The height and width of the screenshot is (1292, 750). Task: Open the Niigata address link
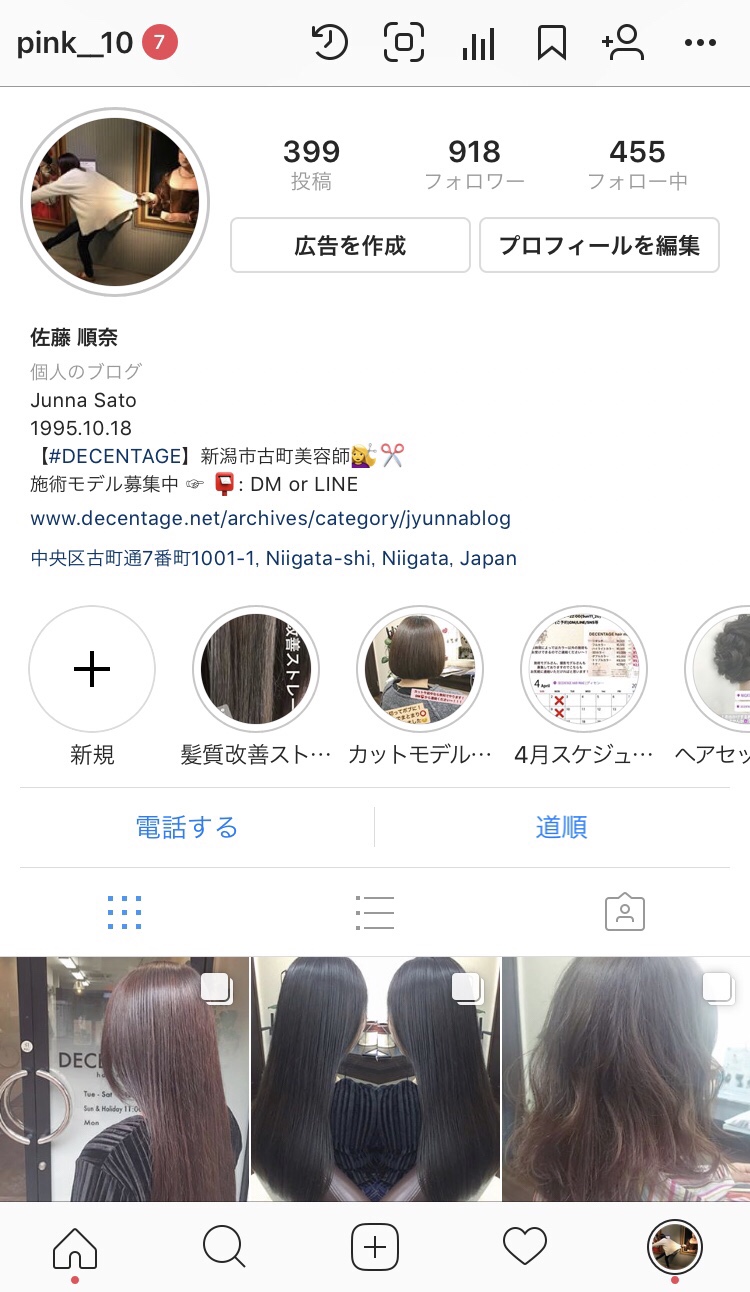274,558
